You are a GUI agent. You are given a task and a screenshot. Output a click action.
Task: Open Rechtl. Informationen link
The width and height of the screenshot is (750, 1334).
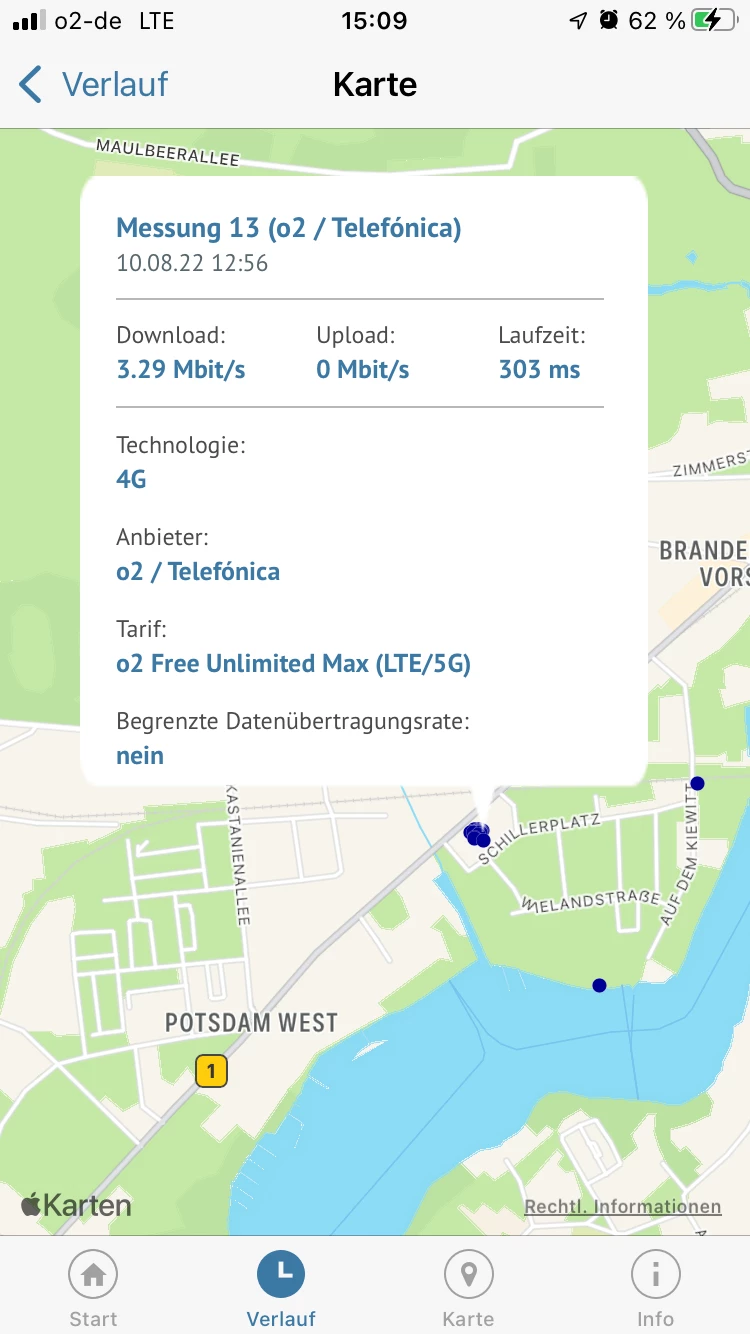tap(622, 1207)
